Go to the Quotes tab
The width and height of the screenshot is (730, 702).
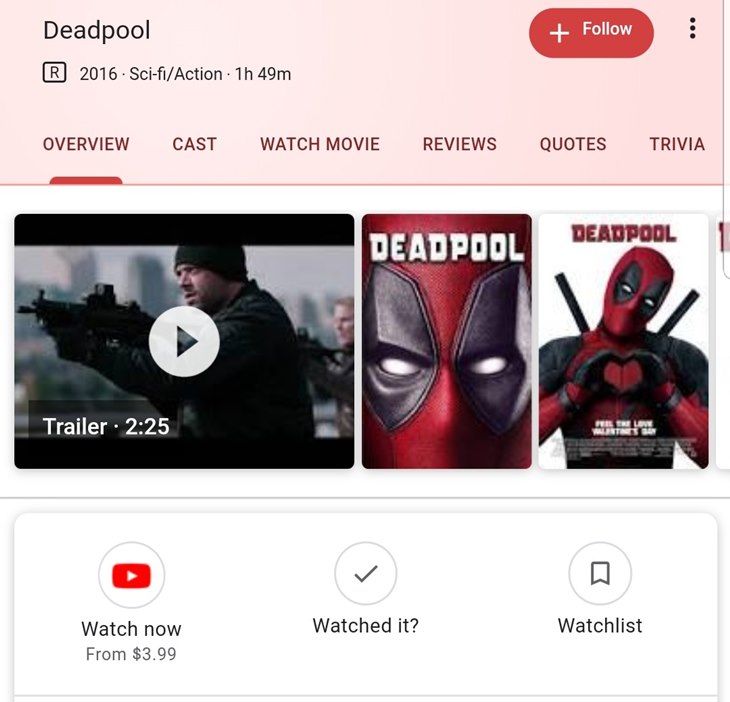tap(573, 144)
